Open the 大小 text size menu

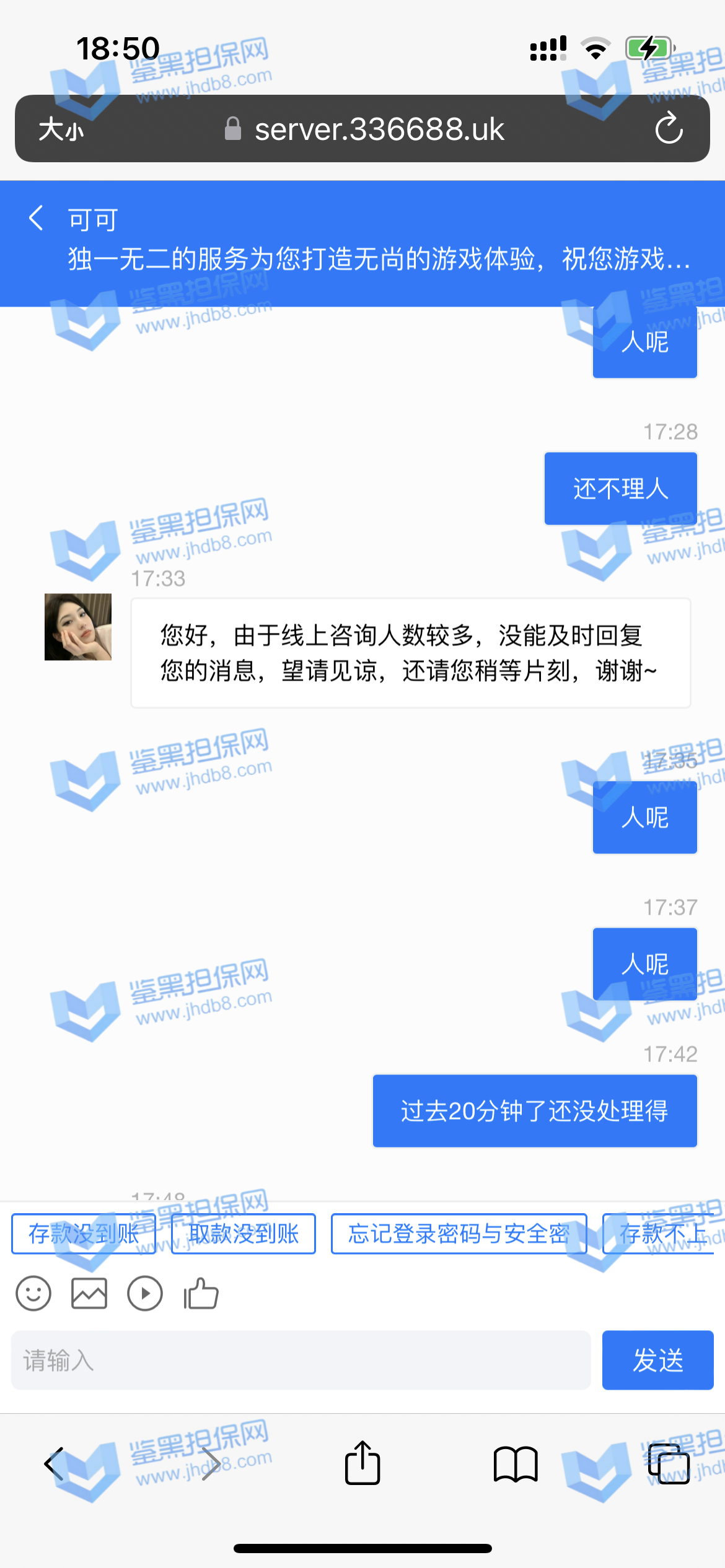tap(61, 129)
